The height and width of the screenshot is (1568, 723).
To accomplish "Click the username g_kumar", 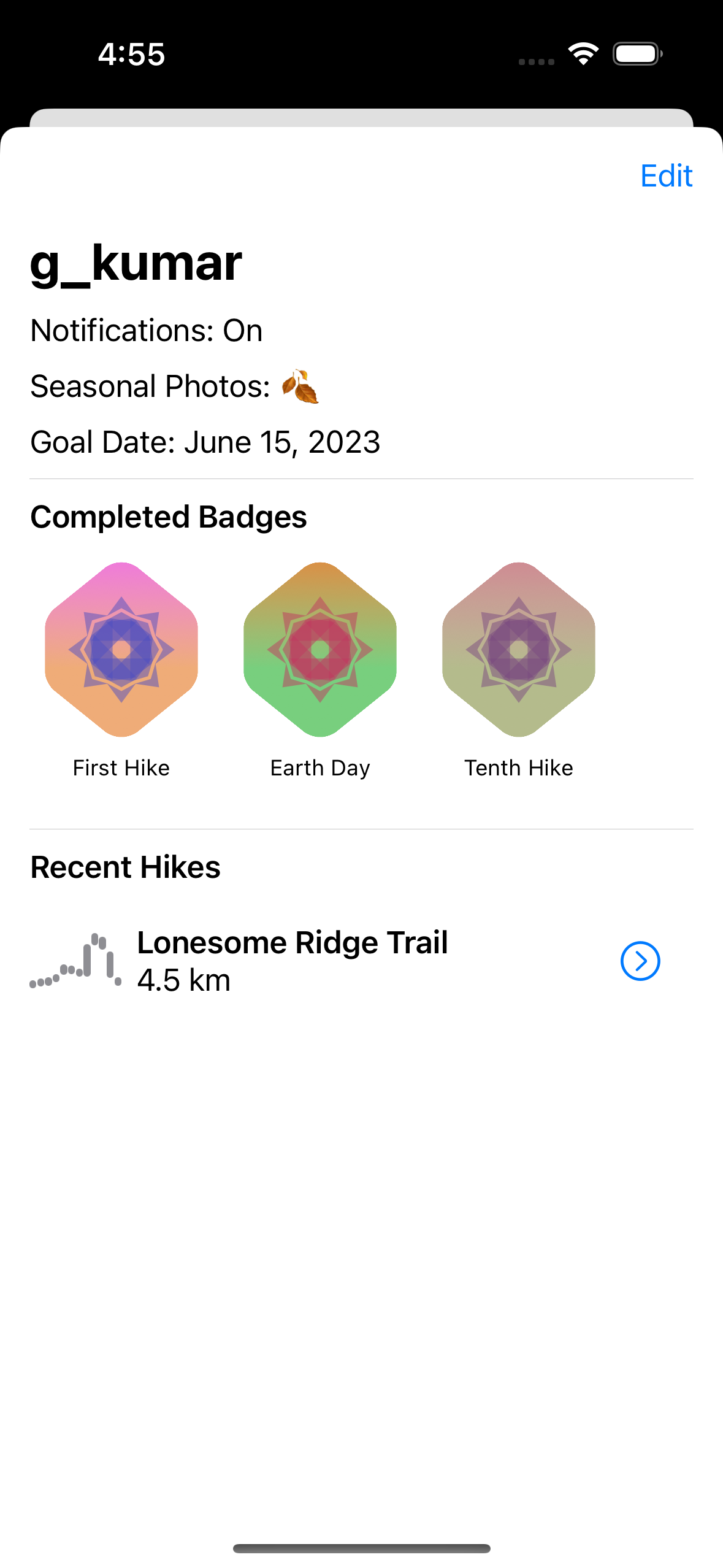I will tap(136, 264).
